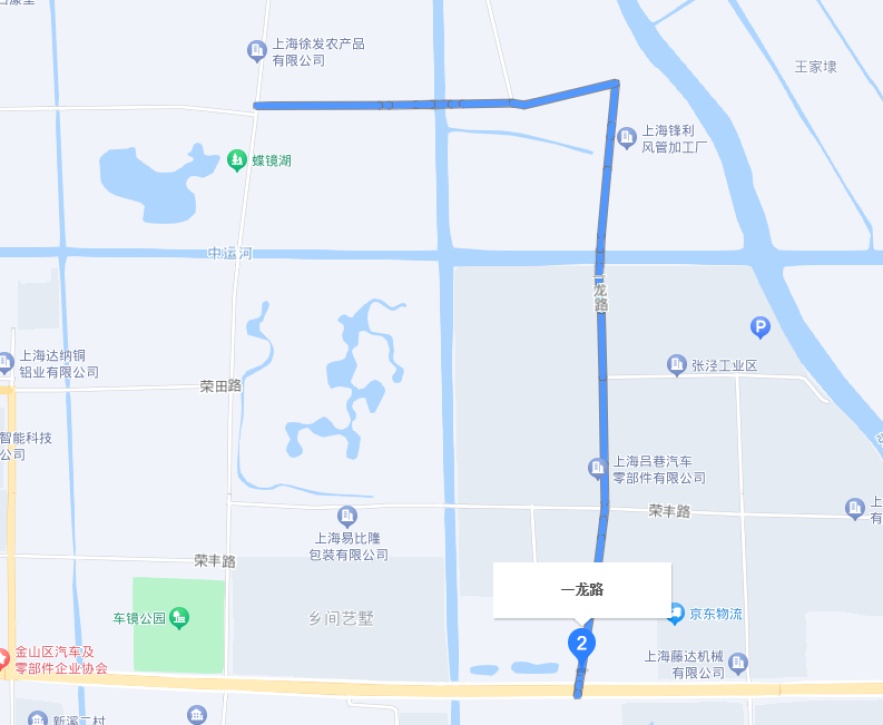The width and height of the screenshot is (883, 725).
Task: Open 上海徐发农产品有限公司 marker
Action: click(258, 49)
